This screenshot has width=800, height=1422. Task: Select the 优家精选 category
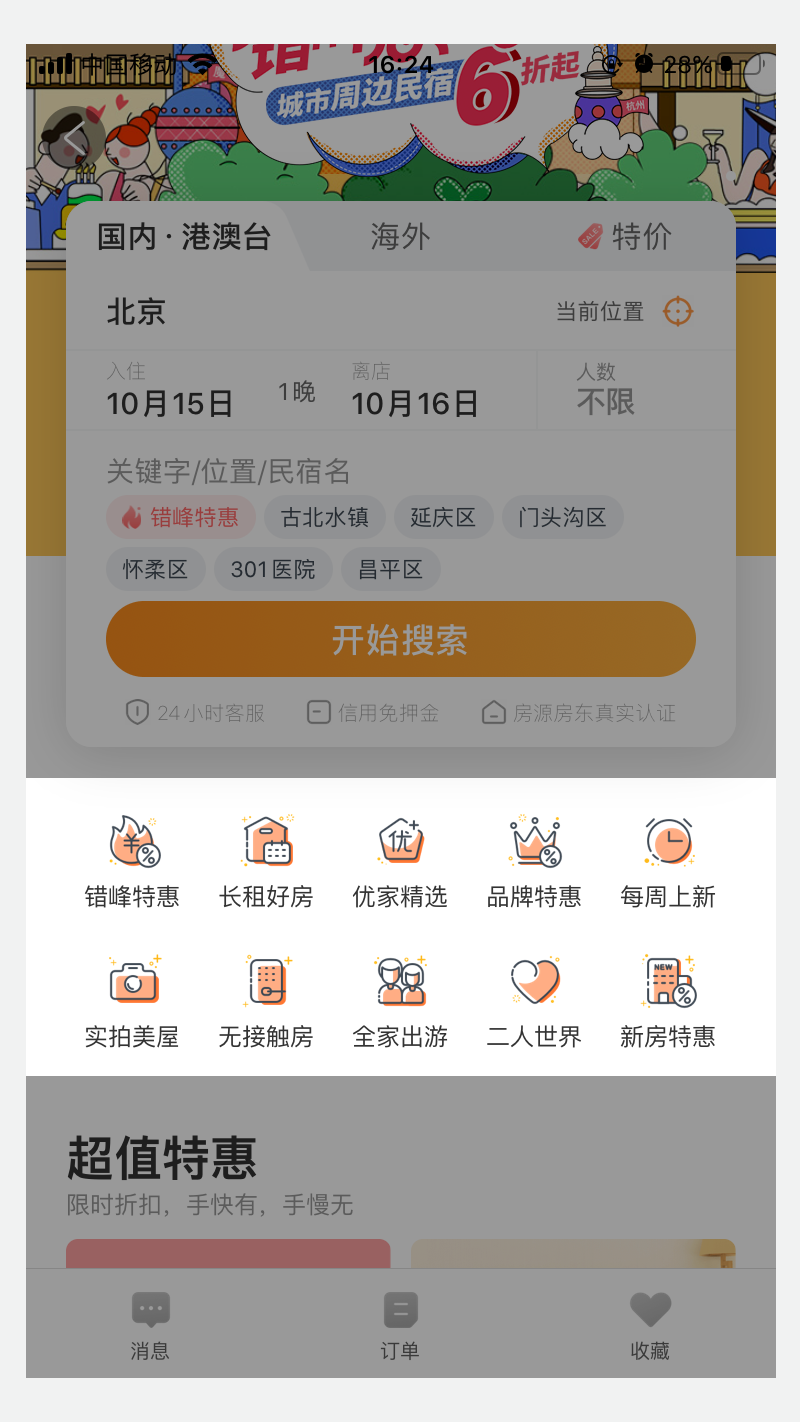(x=400, y=860)
